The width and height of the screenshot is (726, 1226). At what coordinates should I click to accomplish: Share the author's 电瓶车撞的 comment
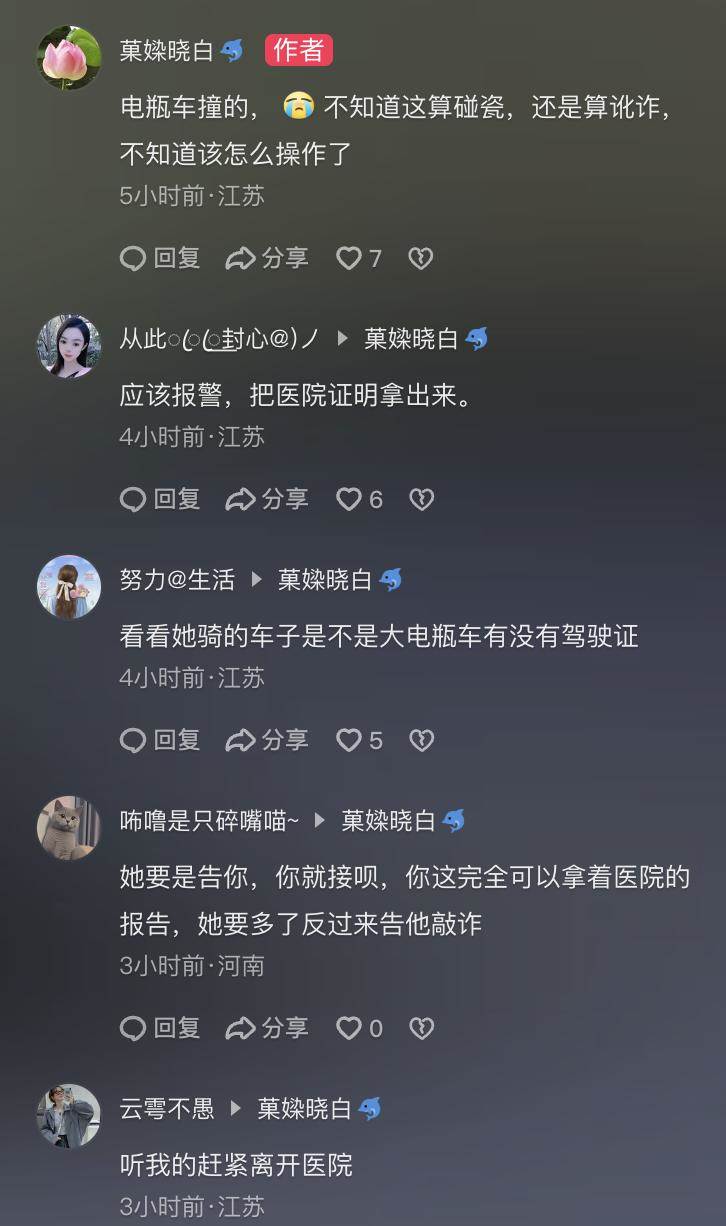267,259
